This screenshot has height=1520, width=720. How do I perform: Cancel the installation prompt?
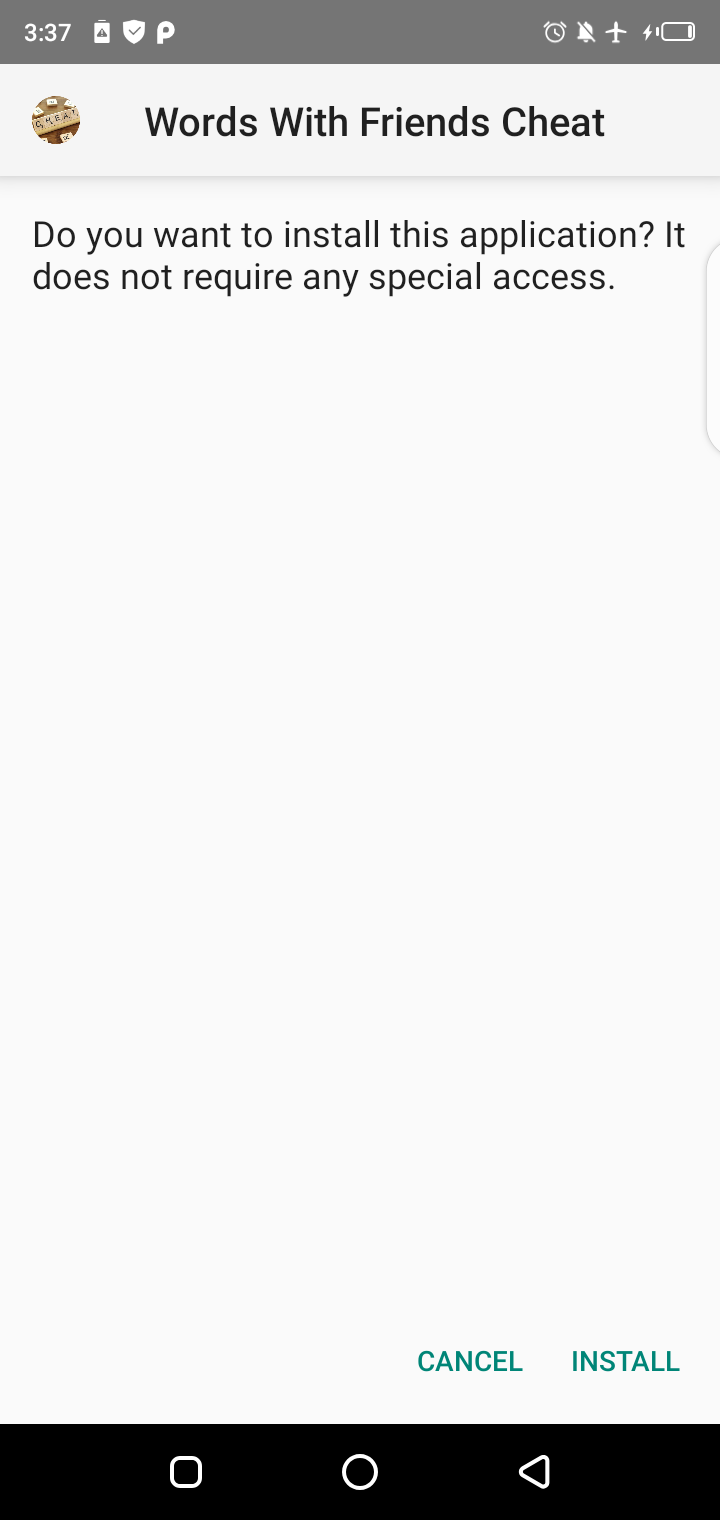pos(470,1361)
